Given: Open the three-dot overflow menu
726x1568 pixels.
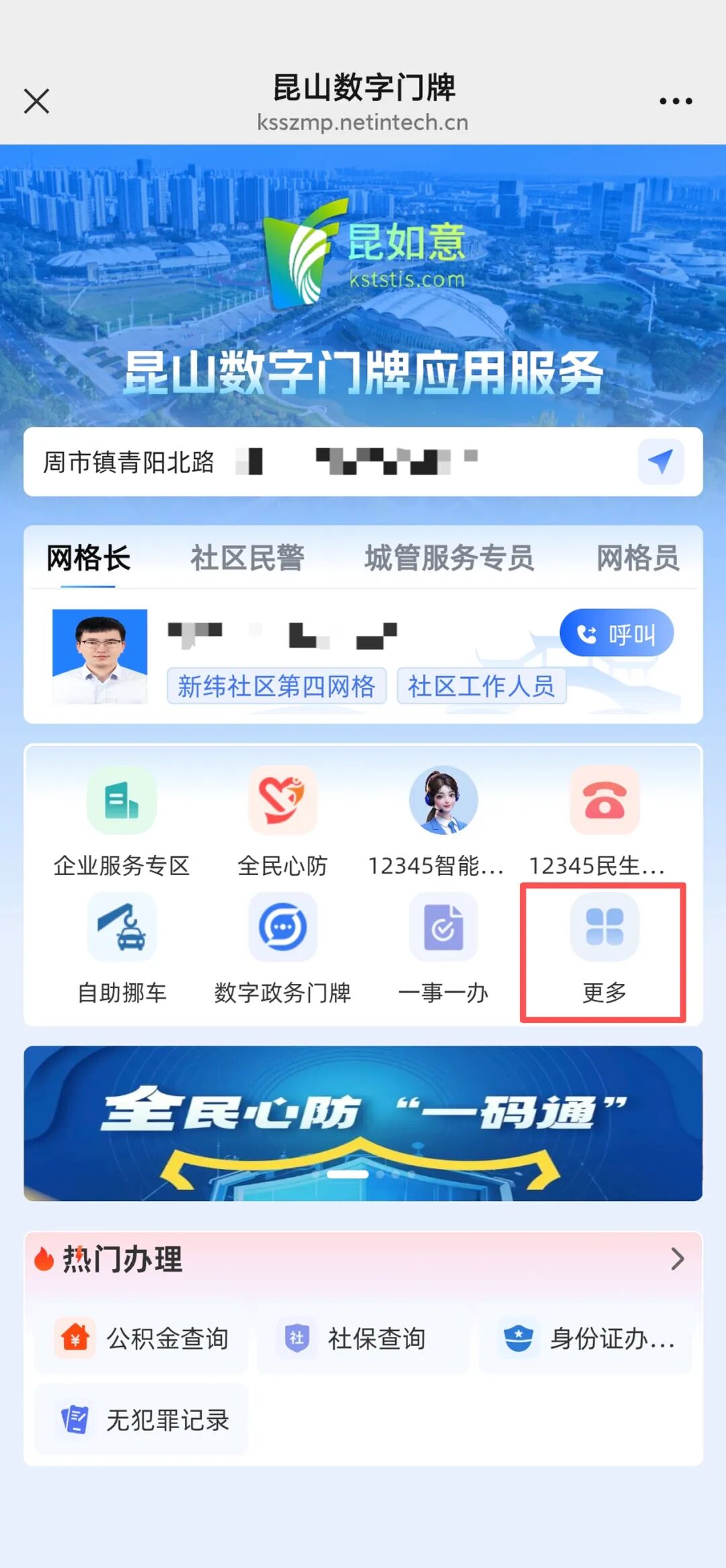Looking at the screenshot, I should (x=676, y=101).
